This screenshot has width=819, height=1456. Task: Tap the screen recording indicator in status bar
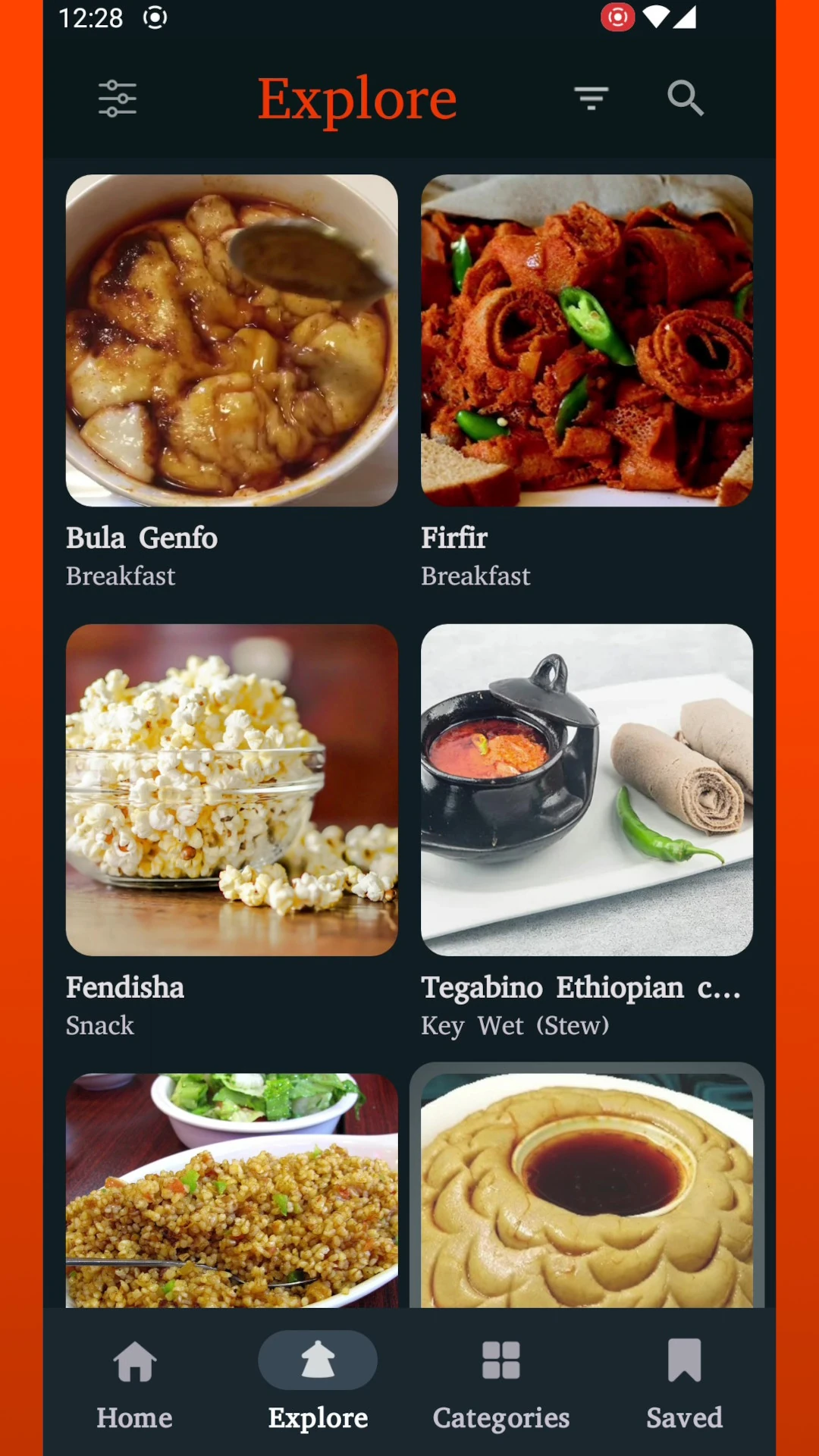tap(617, 17)
